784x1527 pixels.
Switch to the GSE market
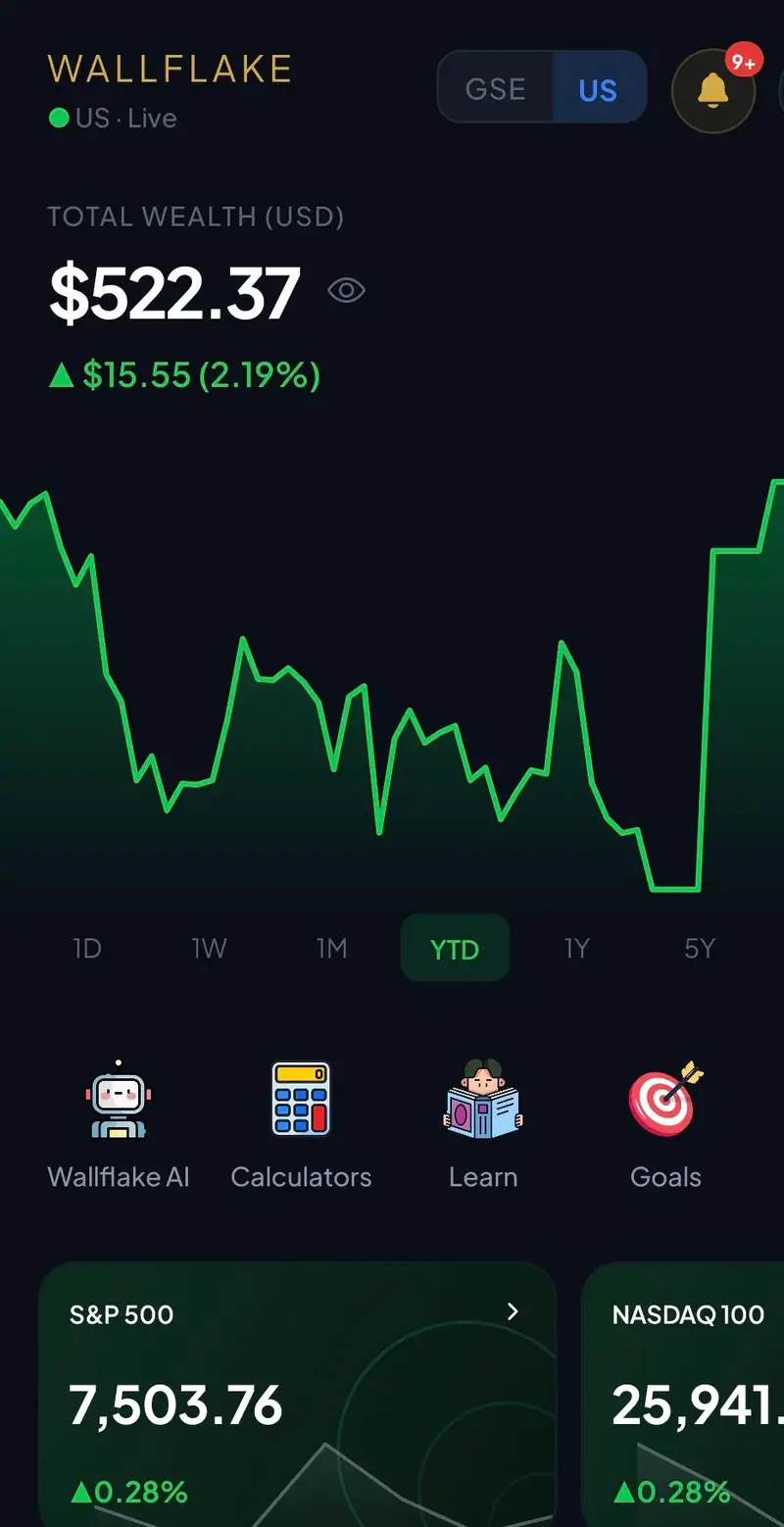495,89
